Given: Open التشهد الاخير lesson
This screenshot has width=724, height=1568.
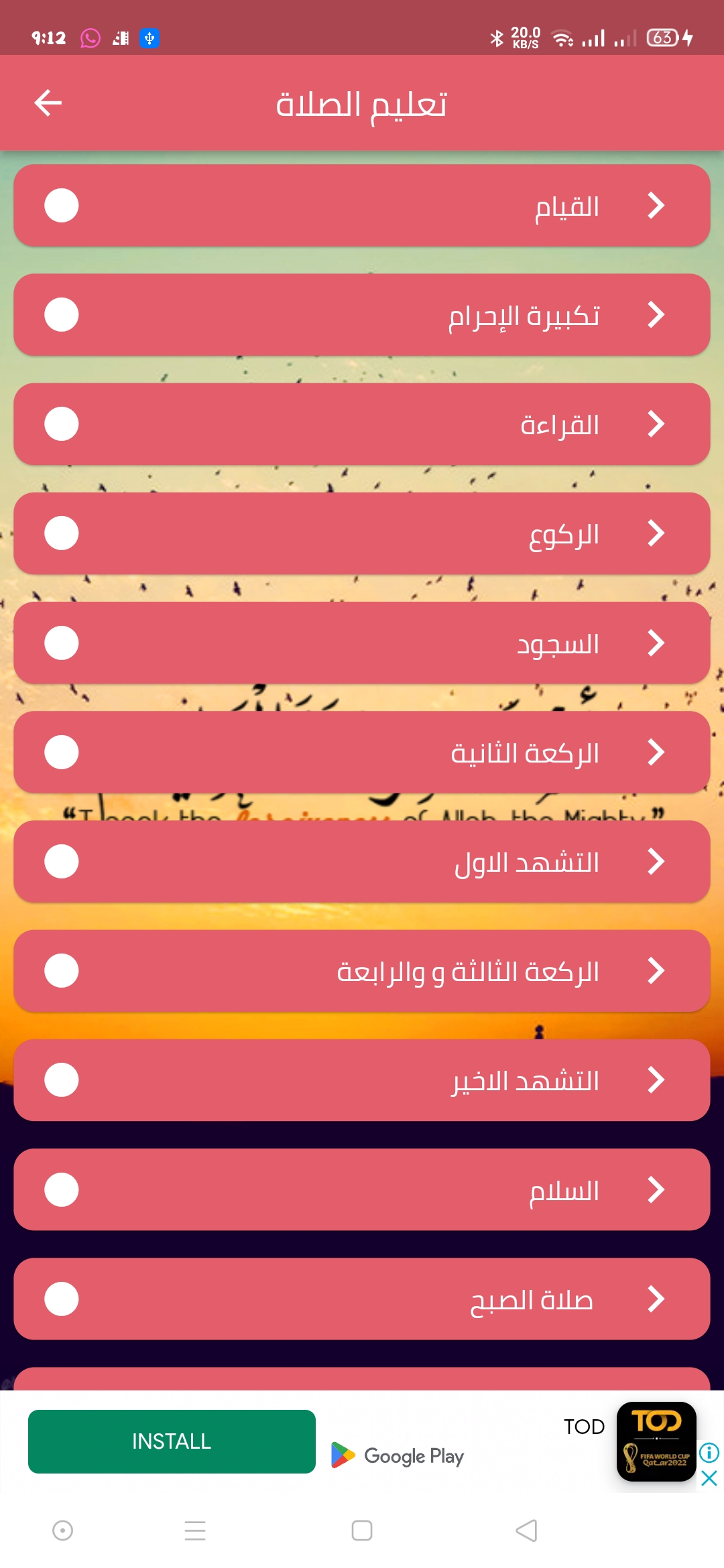Looking at the screenshot, I should [x=362, y=1080].
